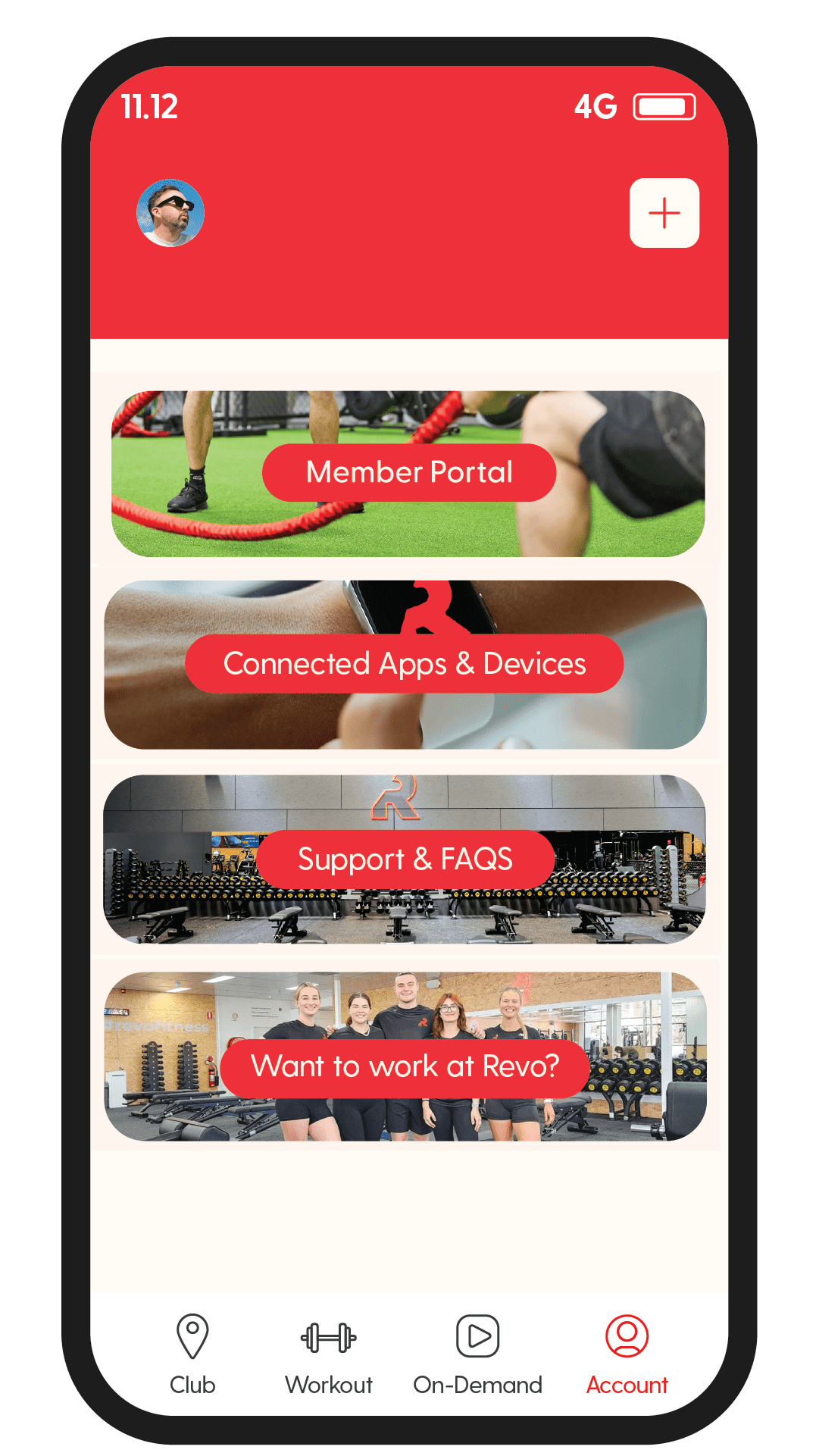Switch to the Club tab
819x1456 pixels.
192,1354
